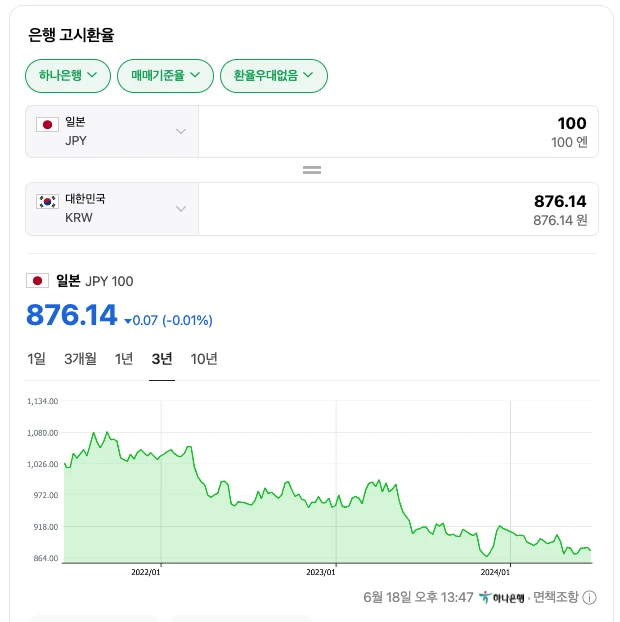This screenshot has width=620, height=622.
Task: Open the 하나은행 bank selector chip
Action: click(x=67, y=74)
